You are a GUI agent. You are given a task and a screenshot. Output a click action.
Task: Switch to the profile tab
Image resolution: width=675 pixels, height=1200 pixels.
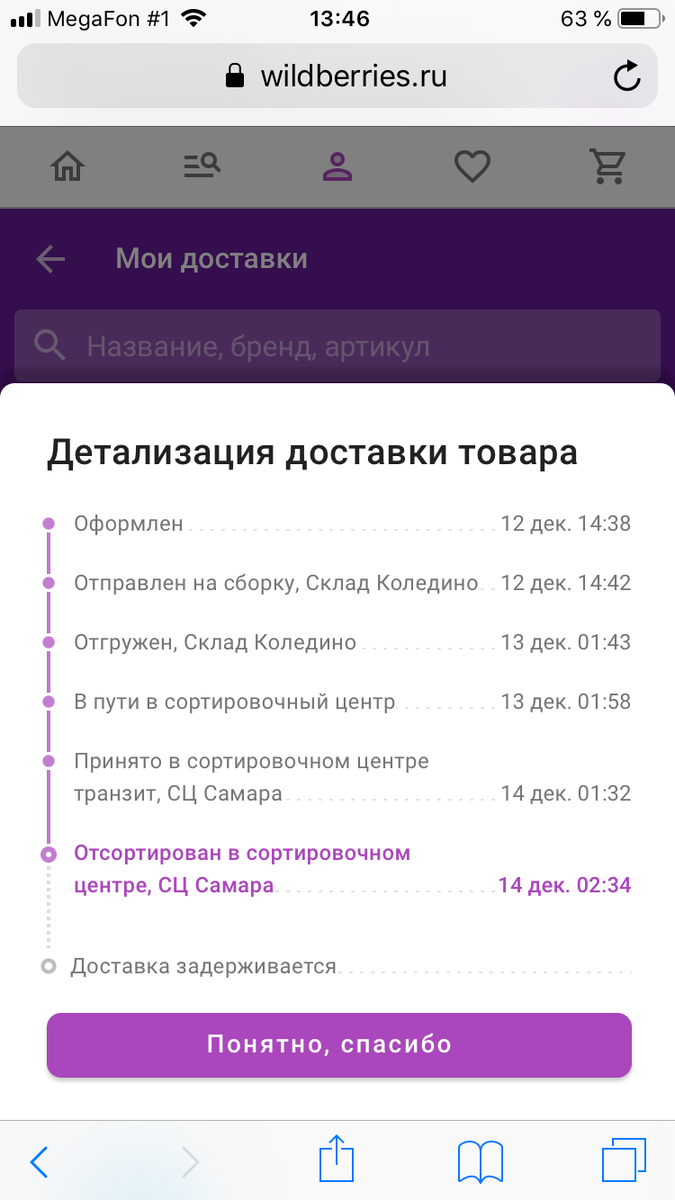[x=338, y=166]
